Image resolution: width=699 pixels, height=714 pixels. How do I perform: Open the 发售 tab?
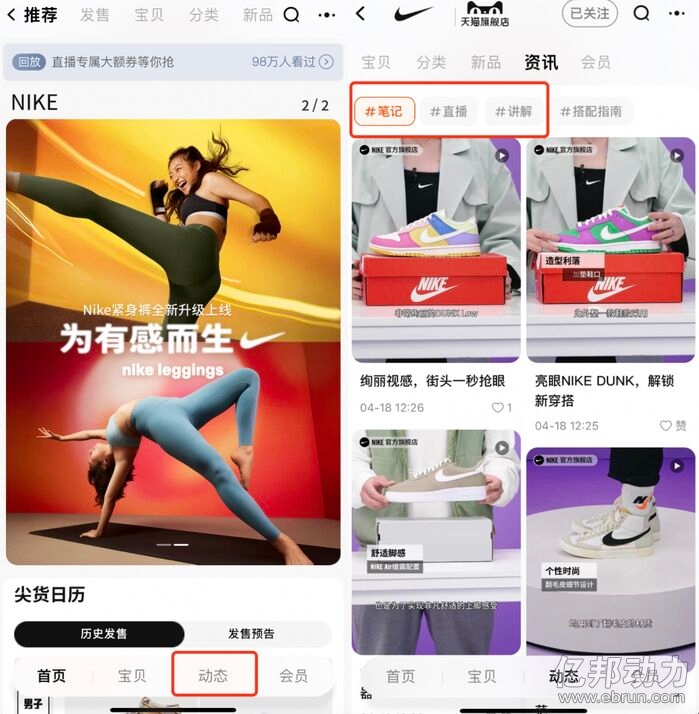95,15
